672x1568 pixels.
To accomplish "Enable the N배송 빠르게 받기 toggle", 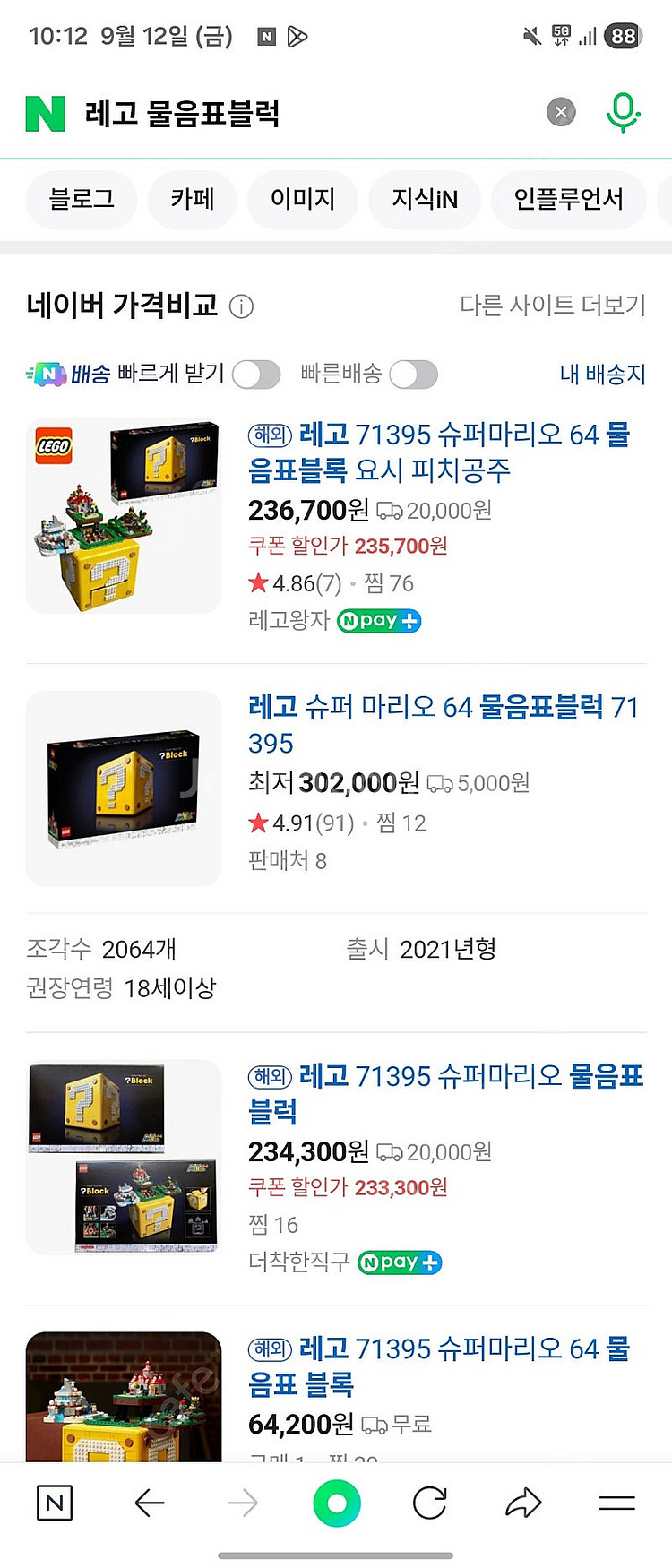I will [x=256, y=375].
